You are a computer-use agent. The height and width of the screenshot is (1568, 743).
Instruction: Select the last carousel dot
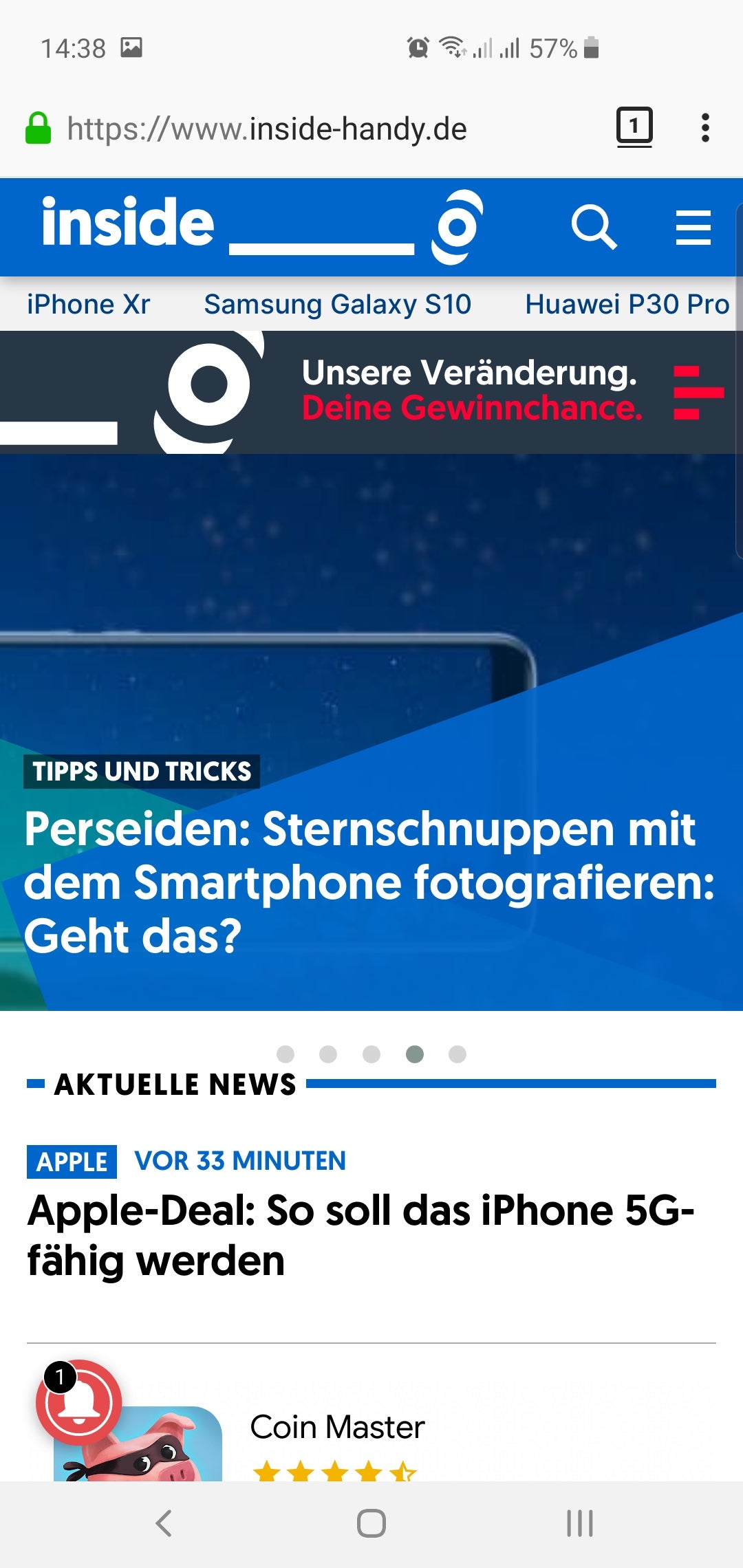click(x=457, y=1054)
